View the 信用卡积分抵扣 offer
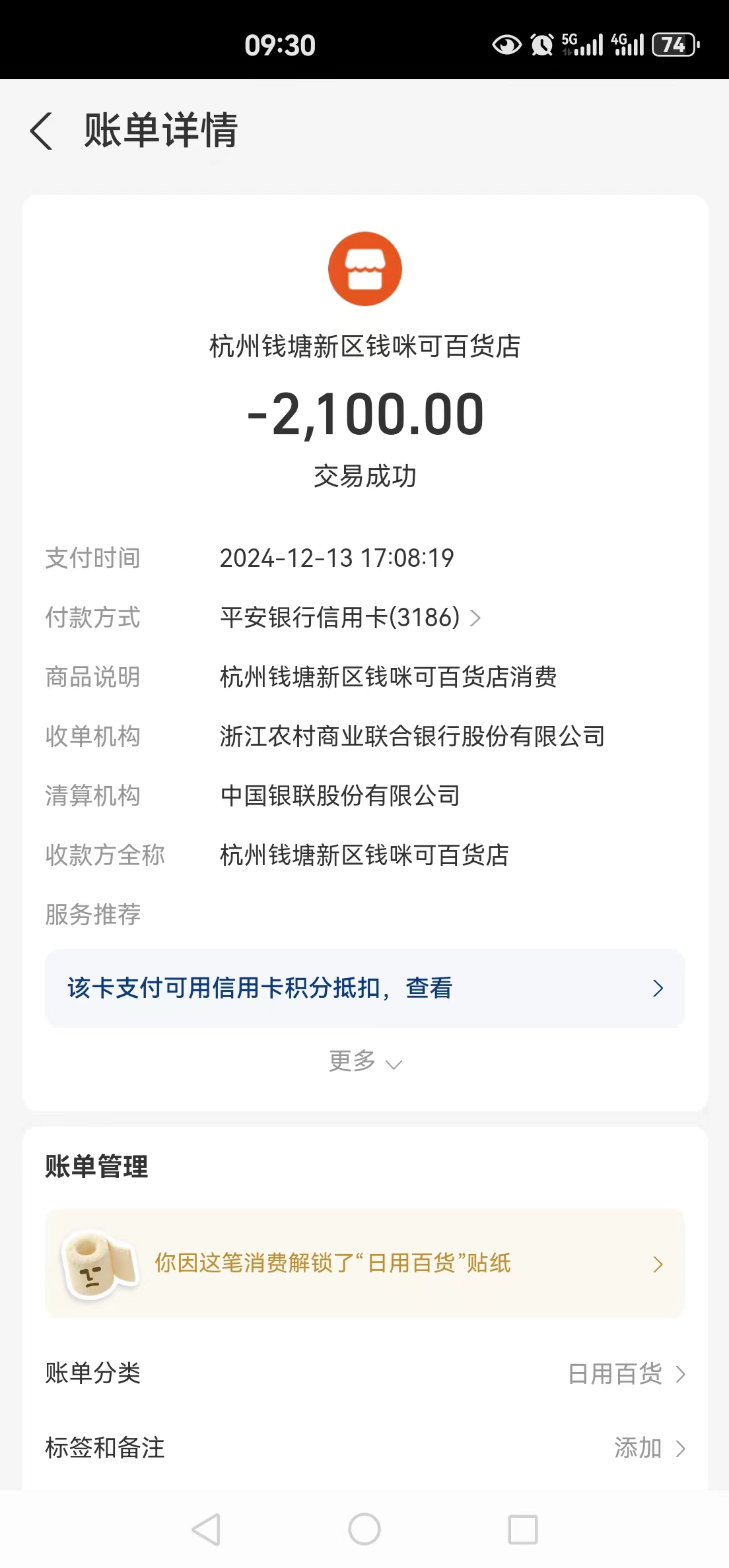 click(x=364, y=988)
